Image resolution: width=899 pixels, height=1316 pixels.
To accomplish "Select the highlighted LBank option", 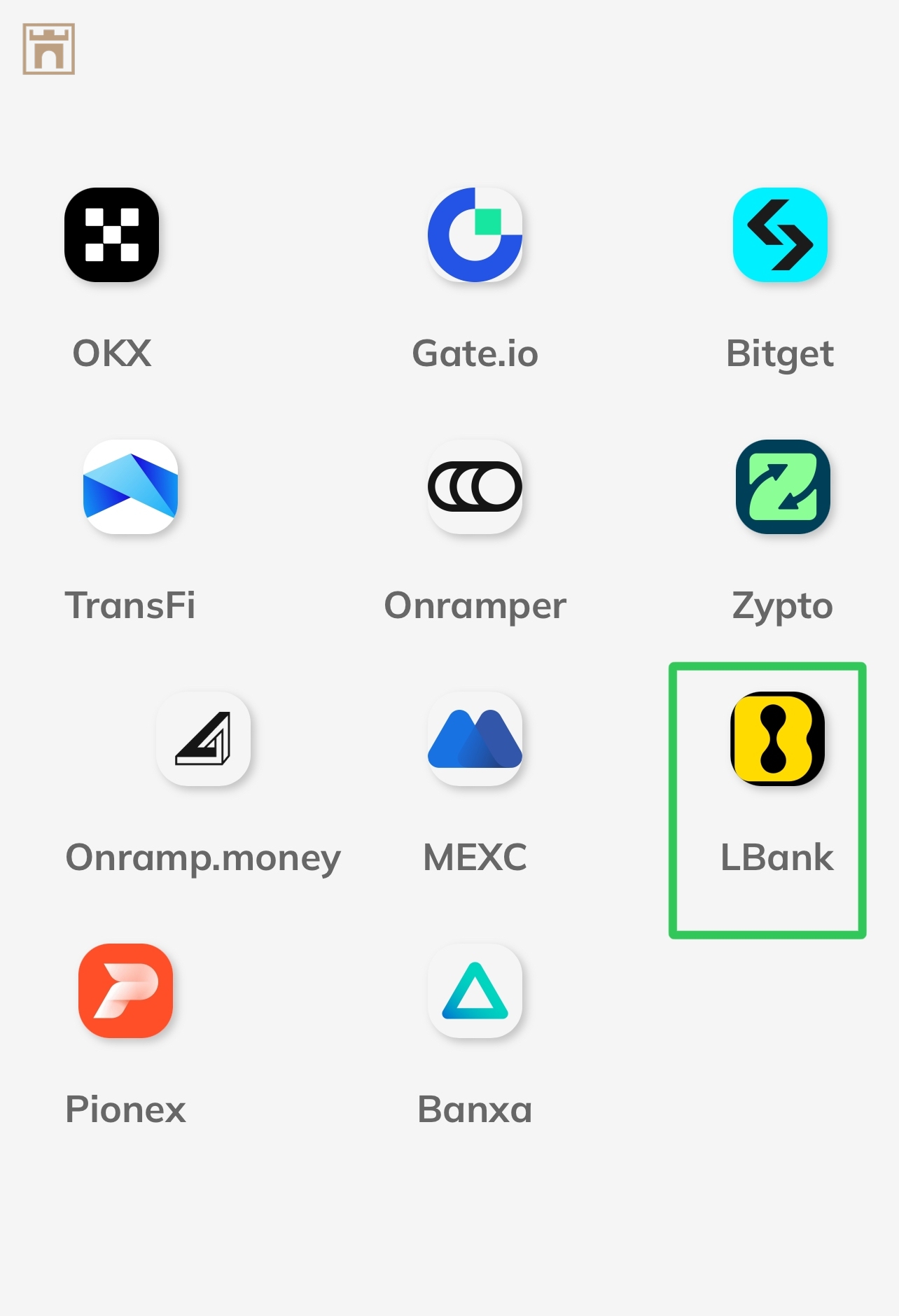I will [x=777, y=739].
